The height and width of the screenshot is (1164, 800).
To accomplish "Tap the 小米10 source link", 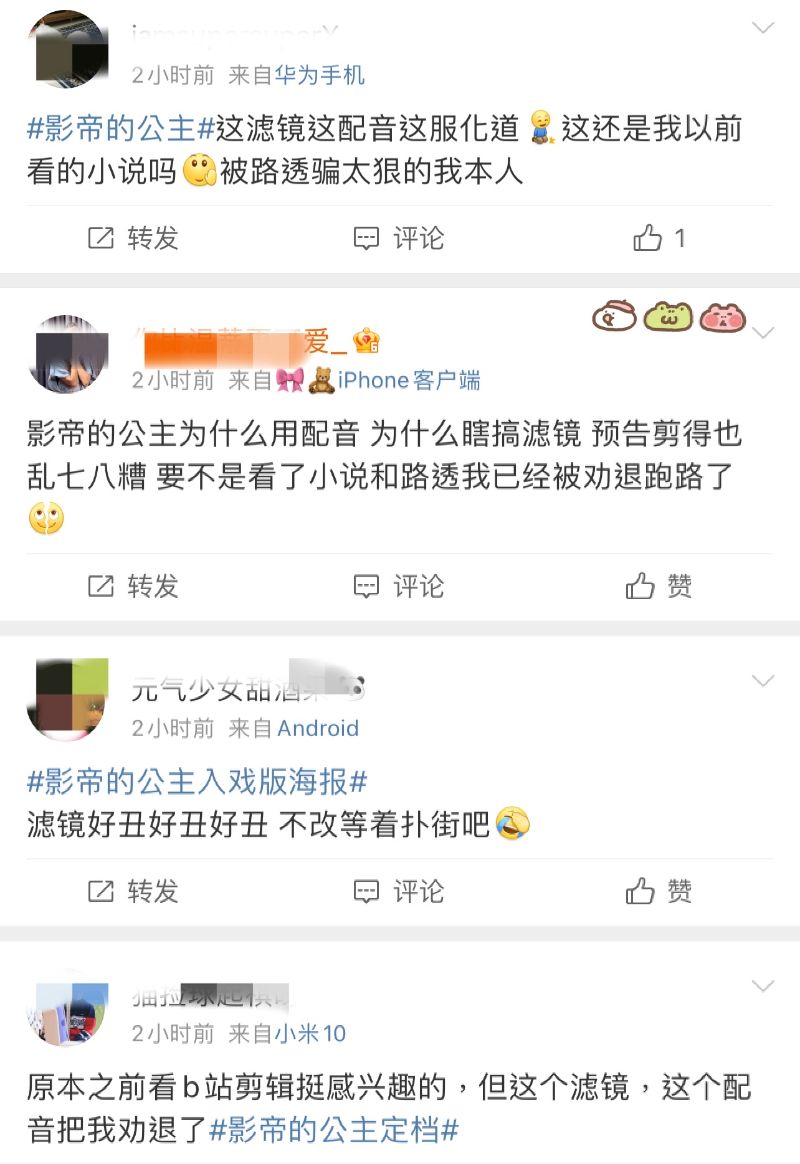I will (311, 1033).
